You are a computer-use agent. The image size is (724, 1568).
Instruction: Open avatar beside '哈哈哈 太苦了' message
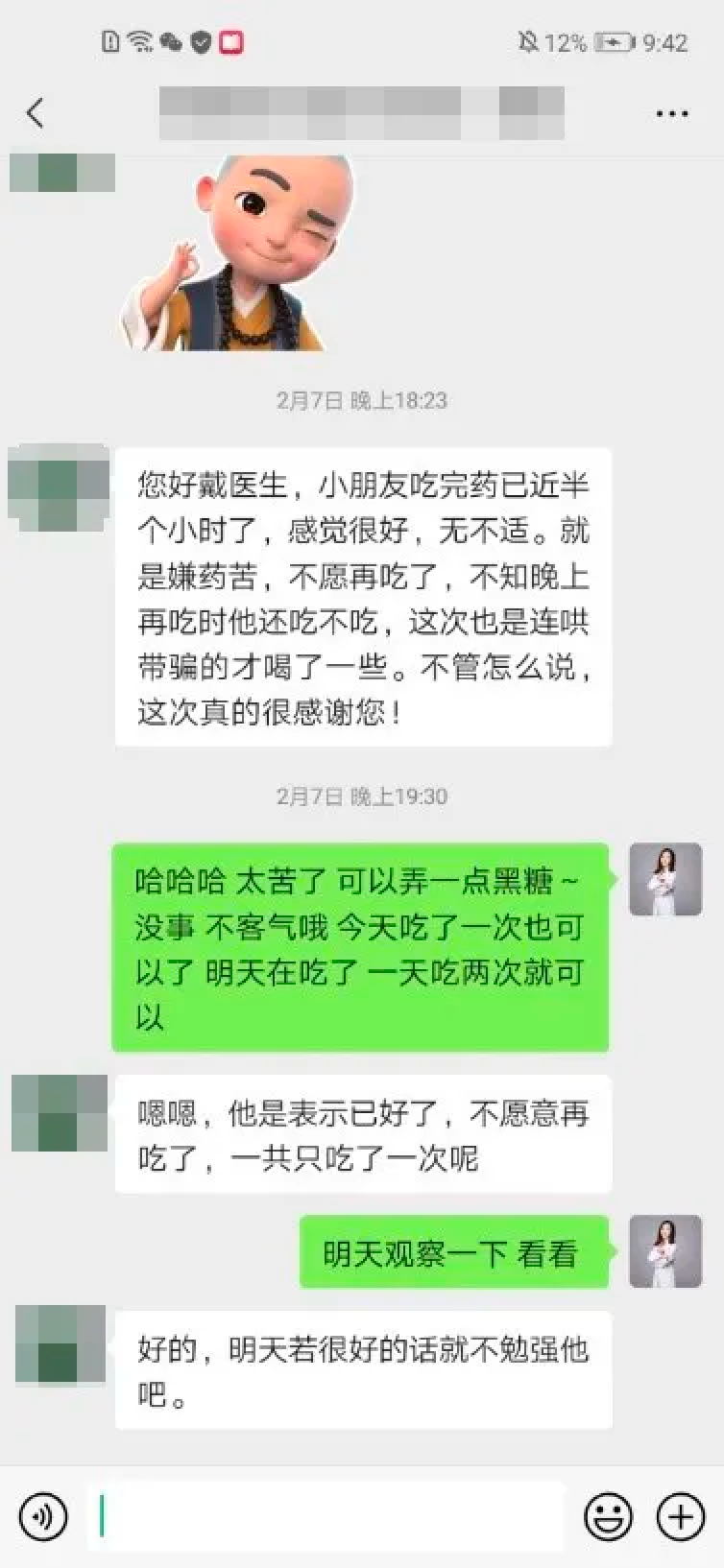(665, 879)
